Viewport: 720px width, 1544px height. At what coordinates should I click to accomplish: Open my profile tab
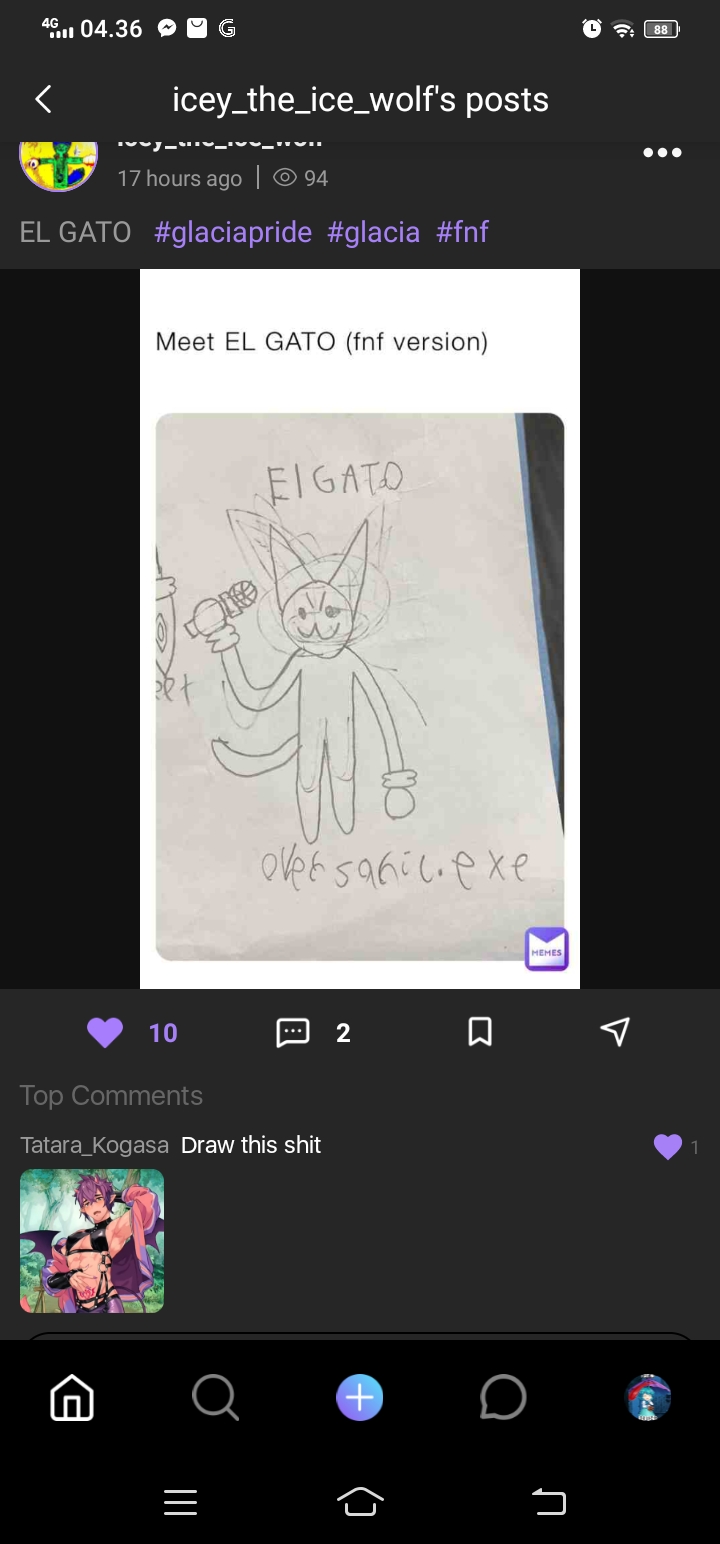pyautogui.click(x=648, y=1397)
